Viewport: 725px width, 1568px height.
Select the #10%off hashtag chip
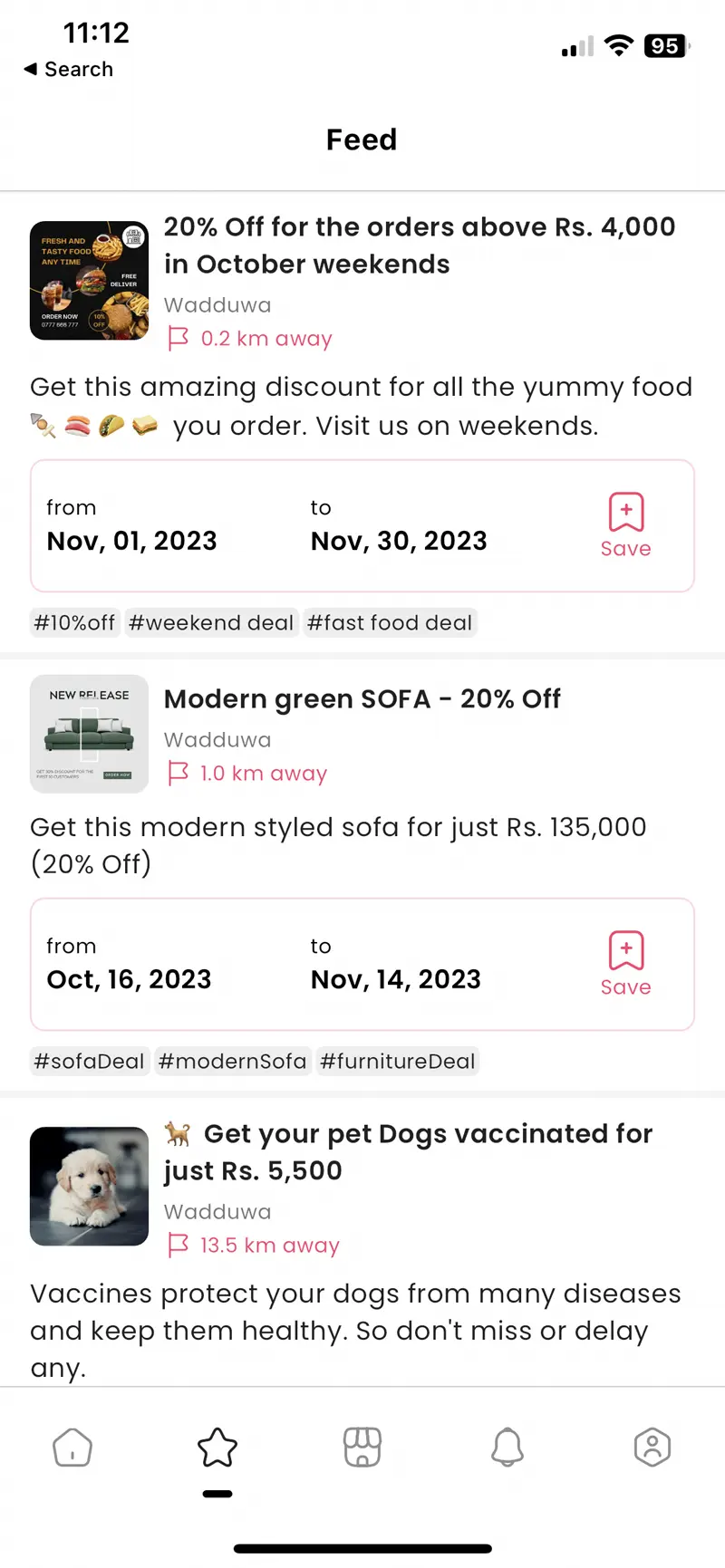click(x=74, y=623)
